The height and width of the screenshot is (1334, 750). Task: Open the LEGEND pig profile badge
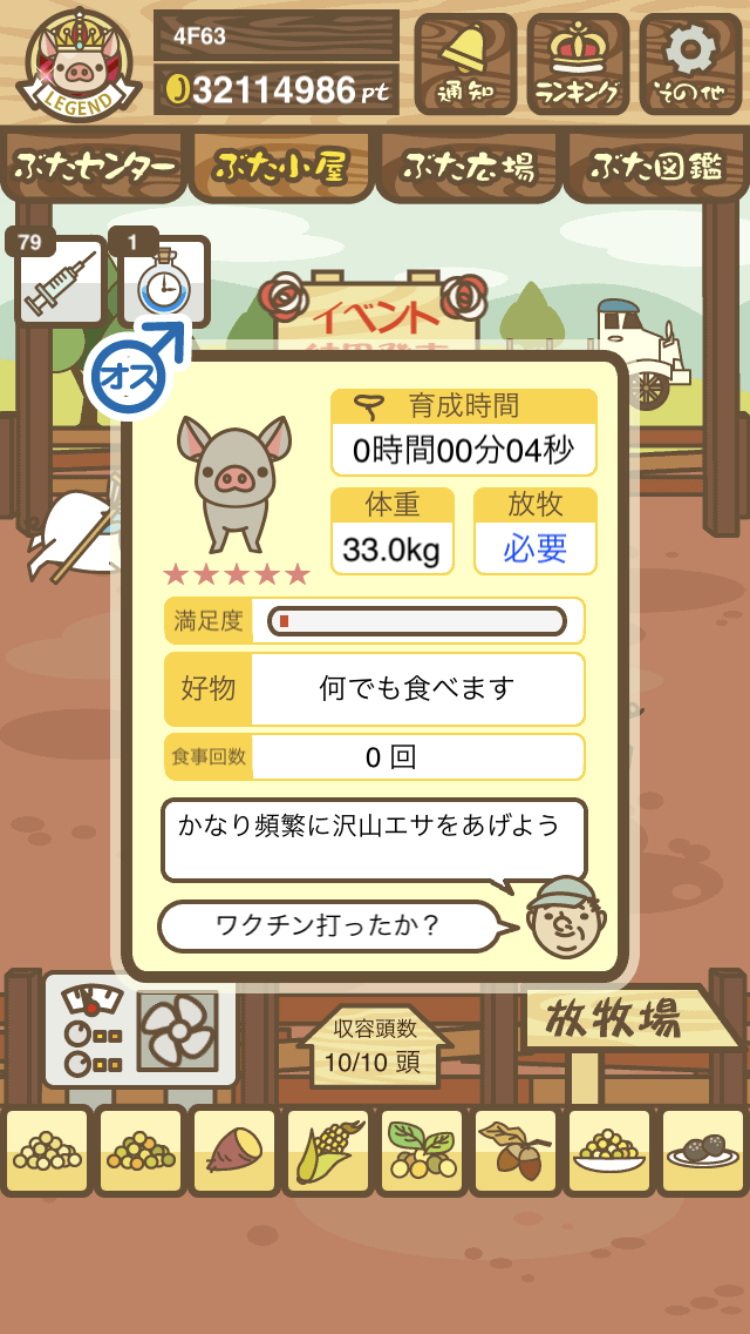tap(80, 62)
